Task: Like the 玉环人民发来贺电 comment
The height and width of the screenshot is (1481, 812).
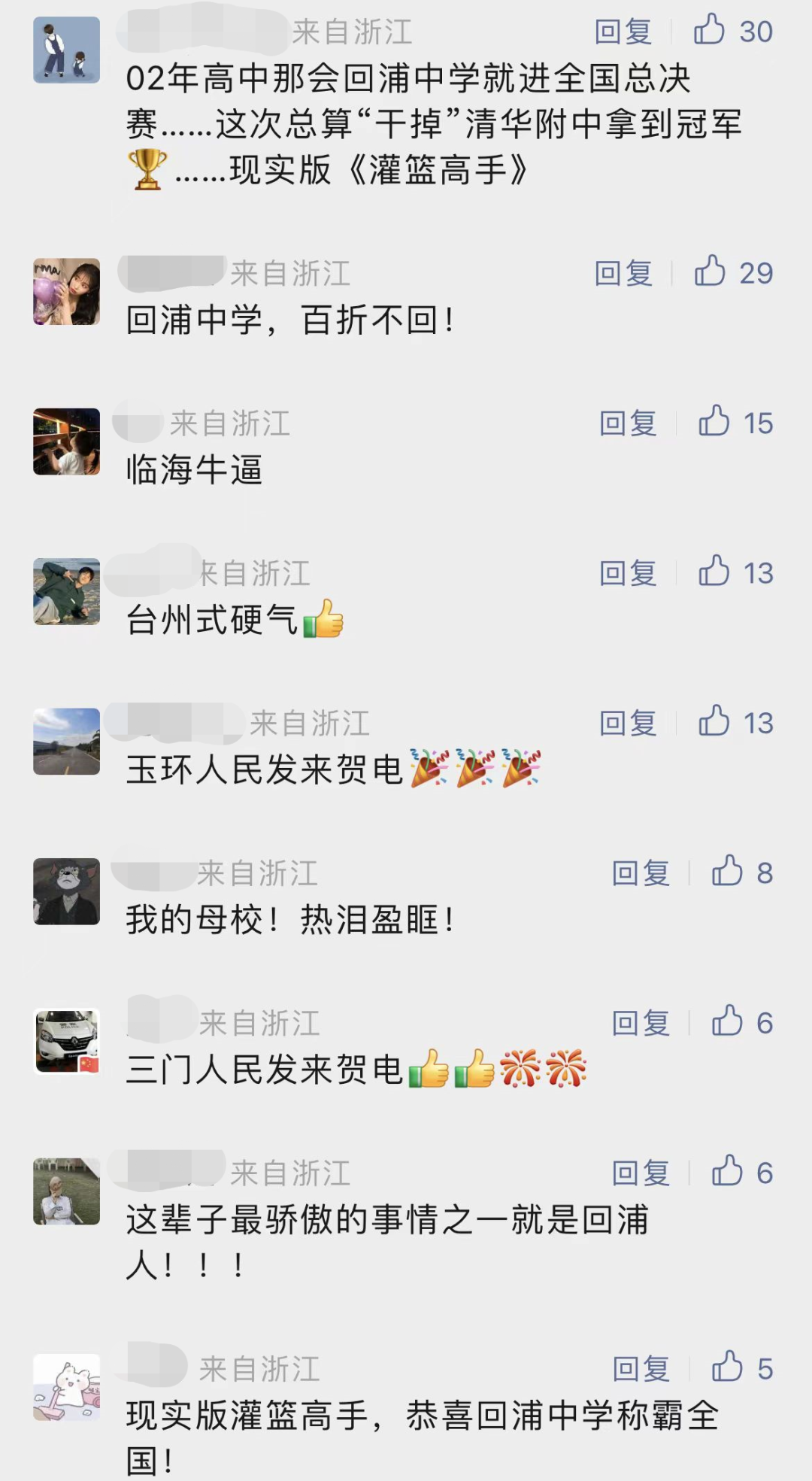Action: pyautogui.click(x=714, y=722)
